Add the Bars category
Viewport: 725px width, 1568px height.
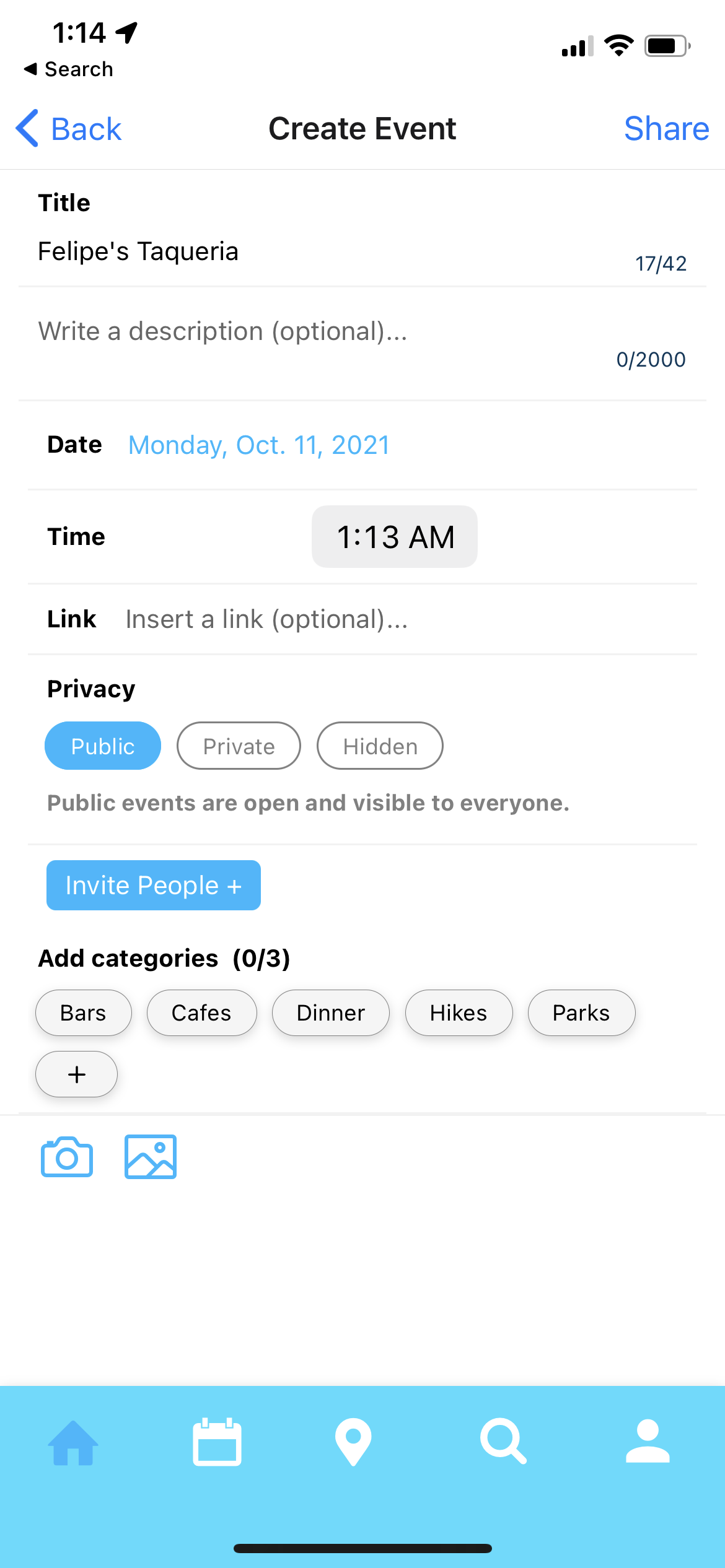point(83,1013)
